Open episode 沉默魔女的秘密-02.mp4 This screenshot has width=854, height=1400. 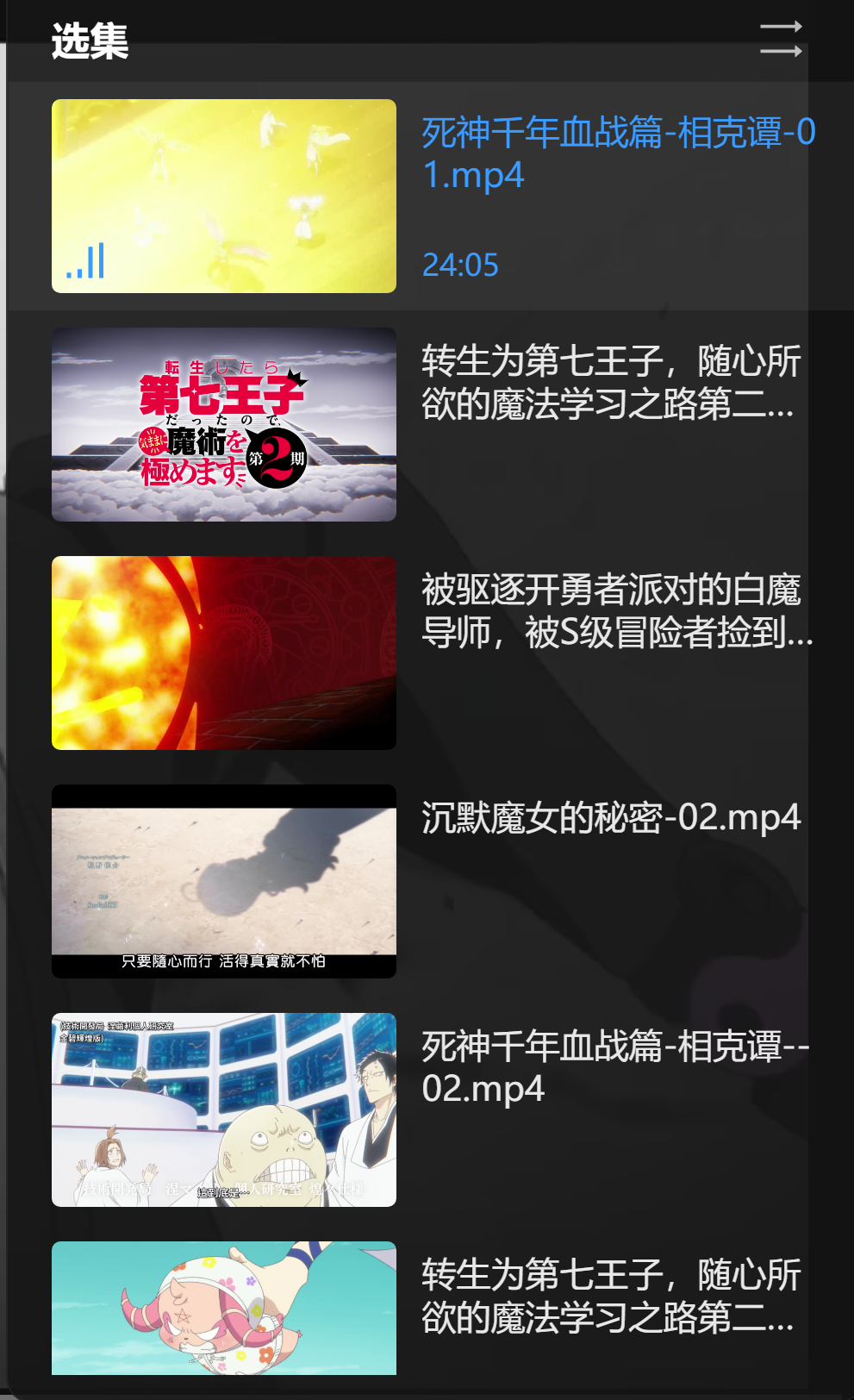608,821
